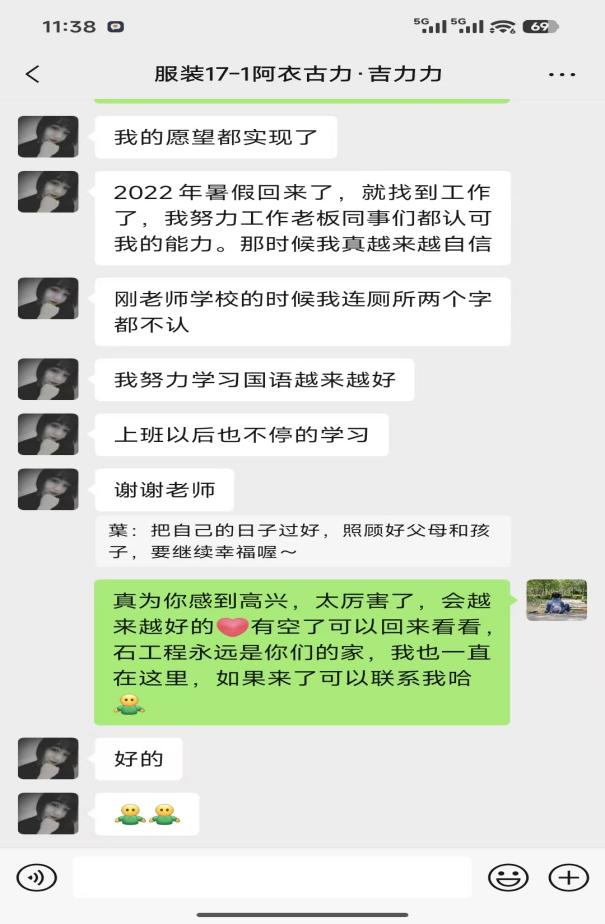Open the plus attachments menu
The width and height of the screenshot is (605, 924).
coord(568,878)
